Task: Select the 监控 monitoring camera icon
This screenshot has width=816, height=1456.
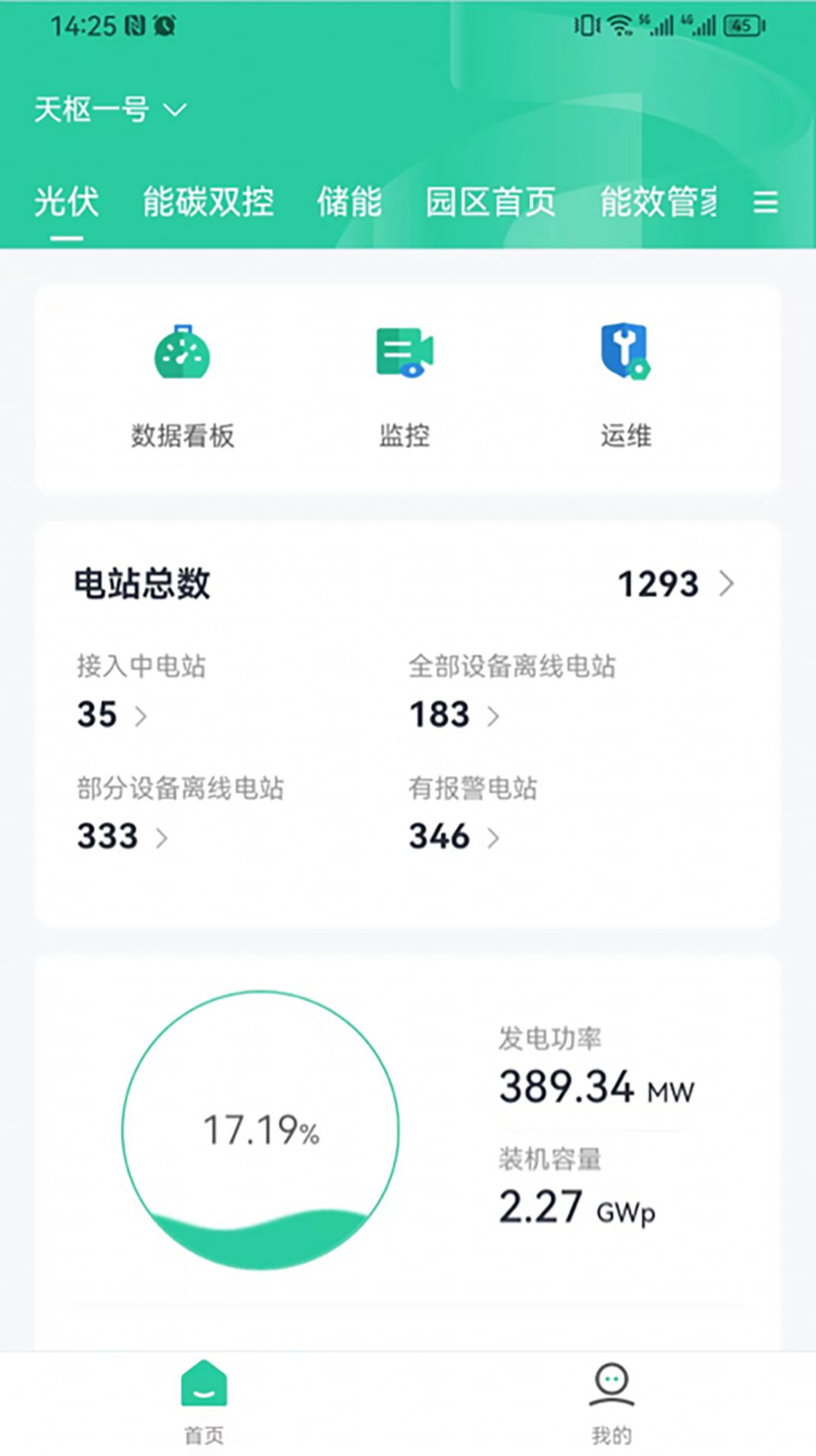Action: point(405,353)
